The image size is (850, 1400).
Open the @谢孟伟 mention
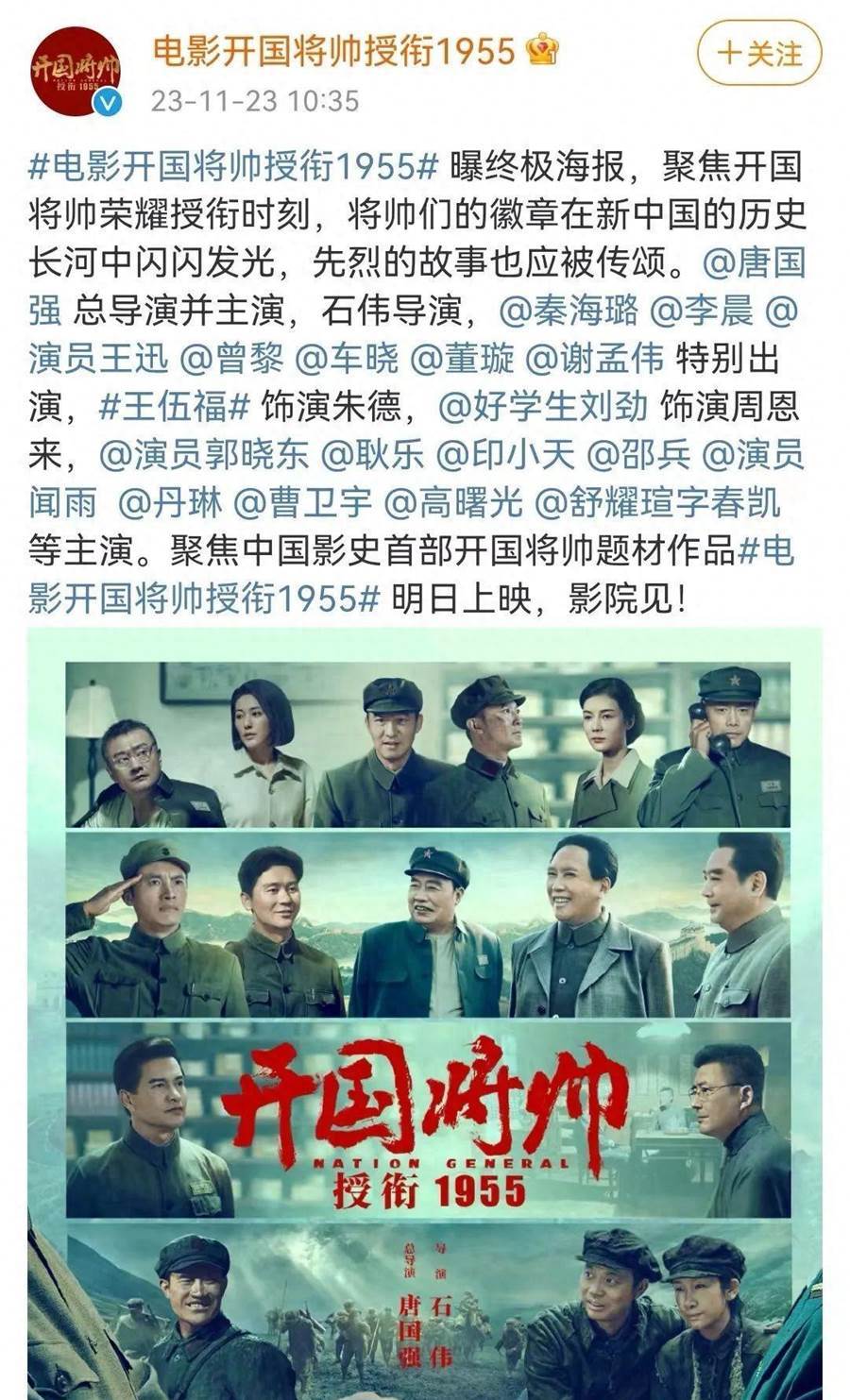593,359
